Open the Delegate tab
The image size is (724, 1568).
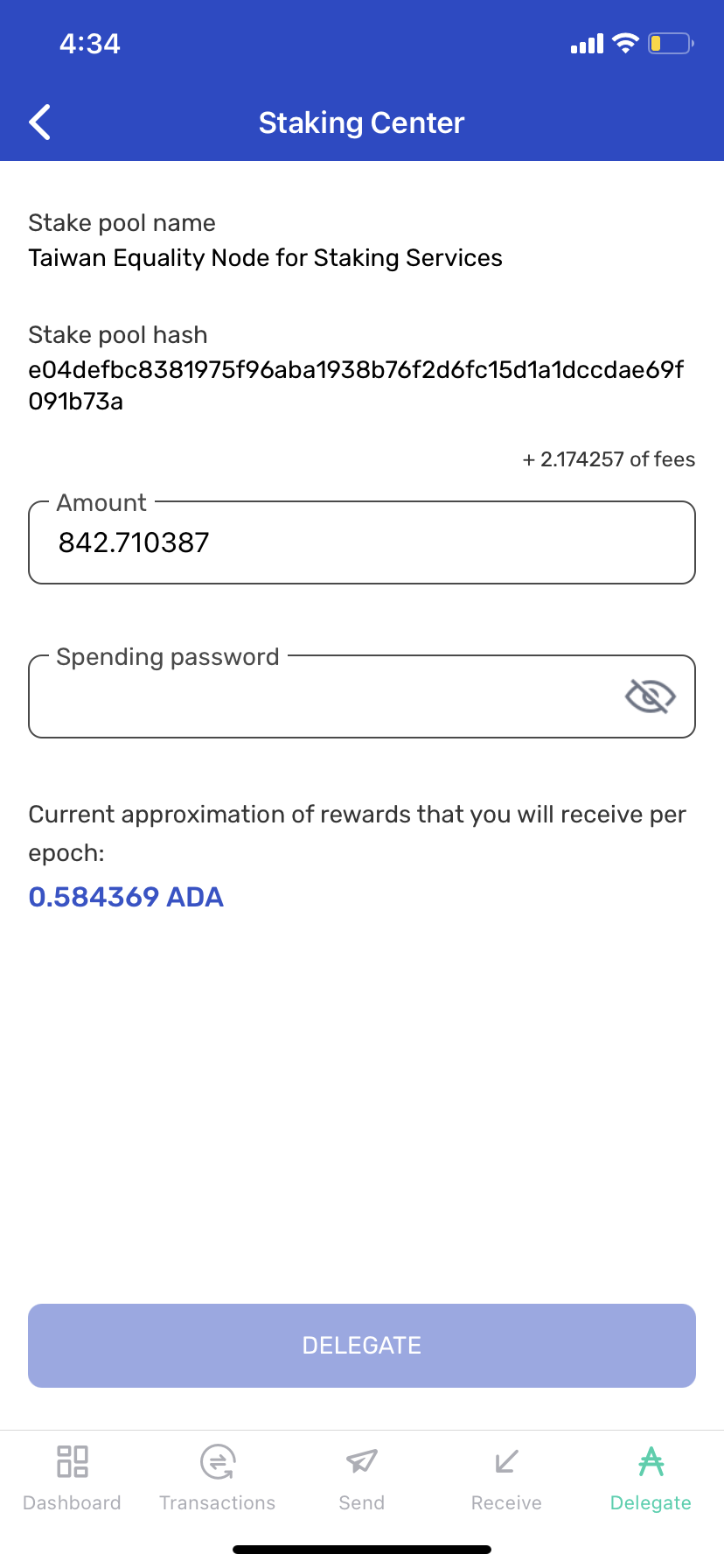(651, 1478)
